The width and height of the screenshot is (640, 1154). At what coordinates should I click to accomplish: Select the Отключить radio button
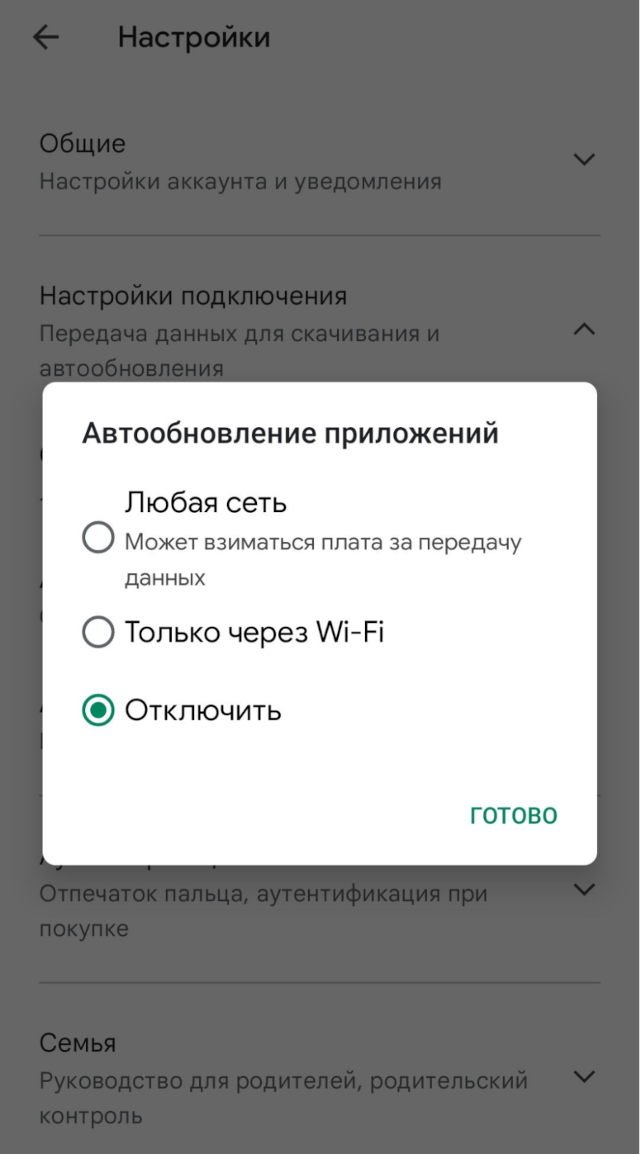click(99, 711)
